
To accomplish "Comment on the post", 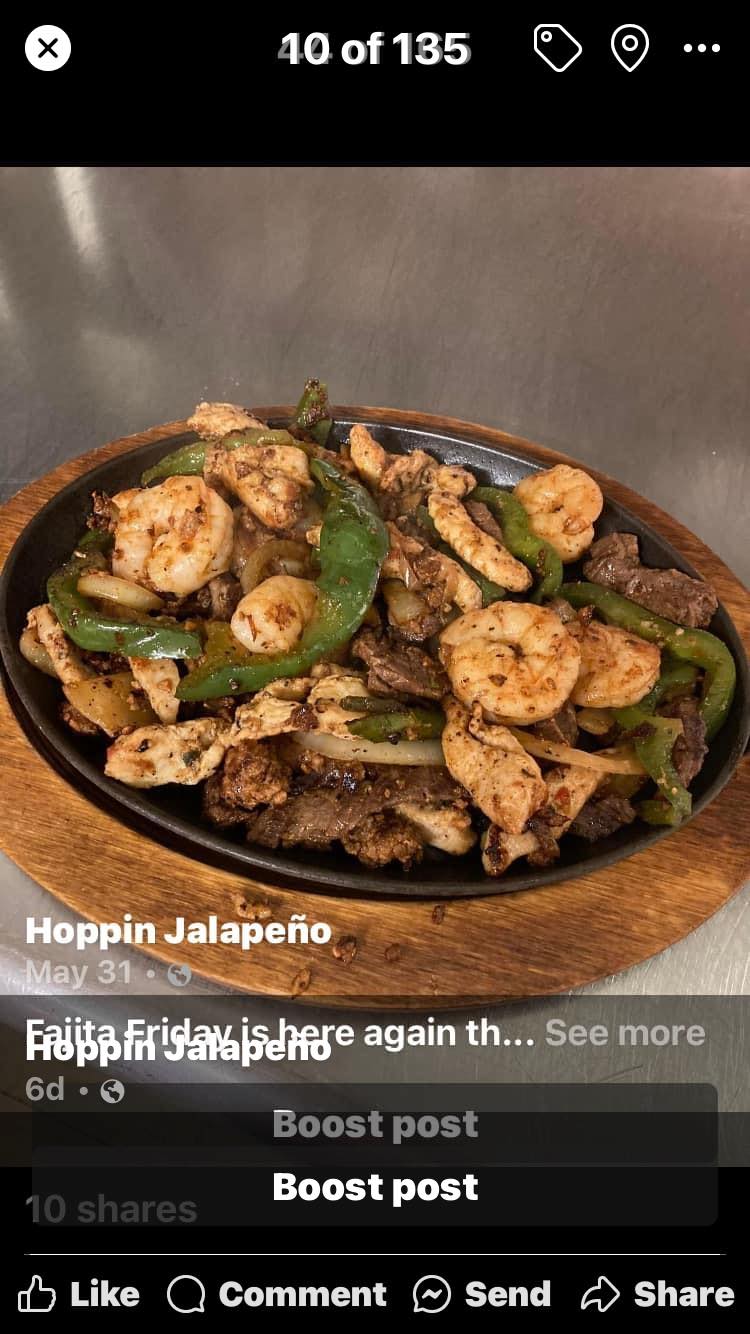I will (277, 1294).
